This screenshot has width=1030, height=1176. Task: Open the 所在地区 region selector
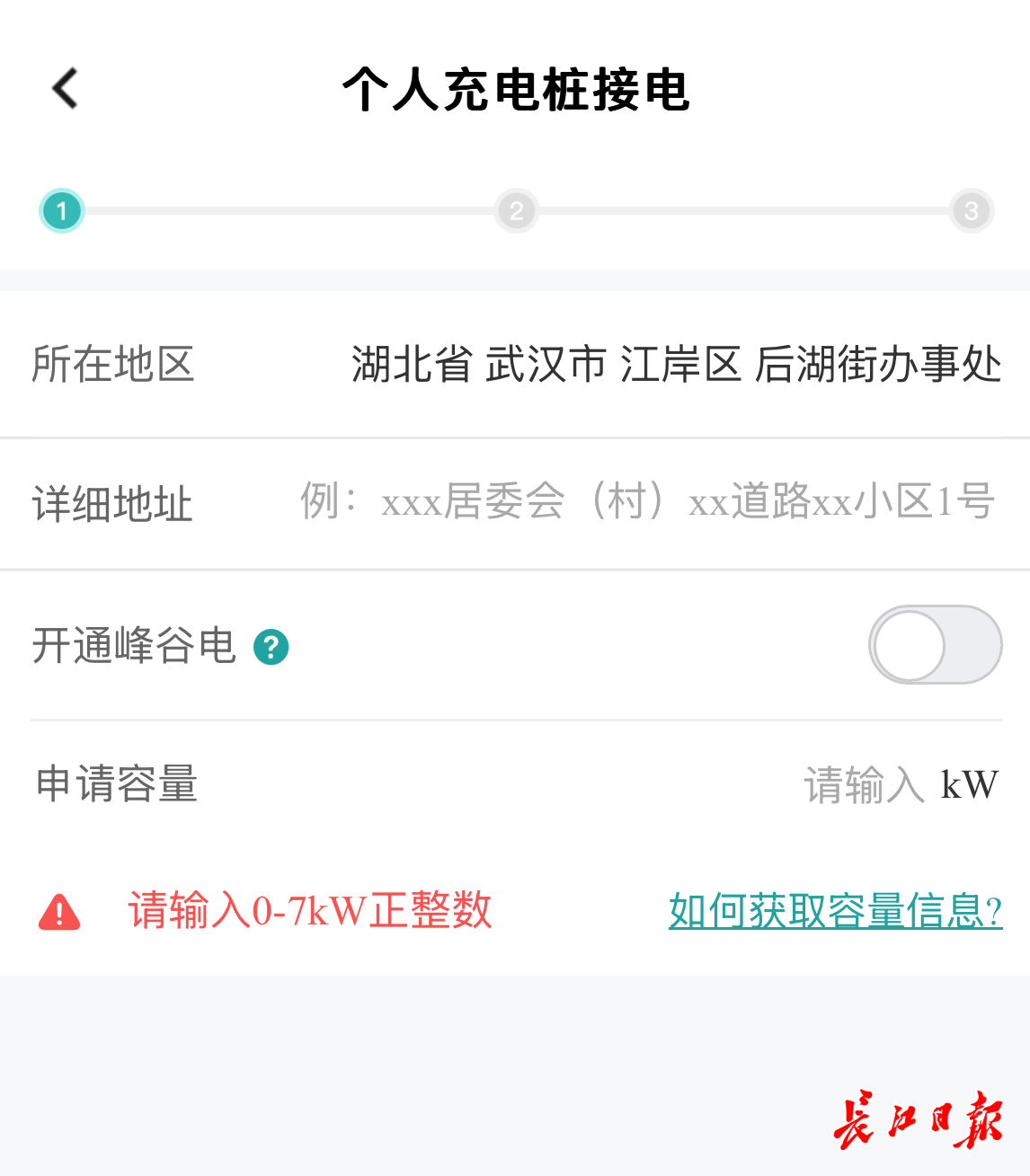(x=676, y=365)
